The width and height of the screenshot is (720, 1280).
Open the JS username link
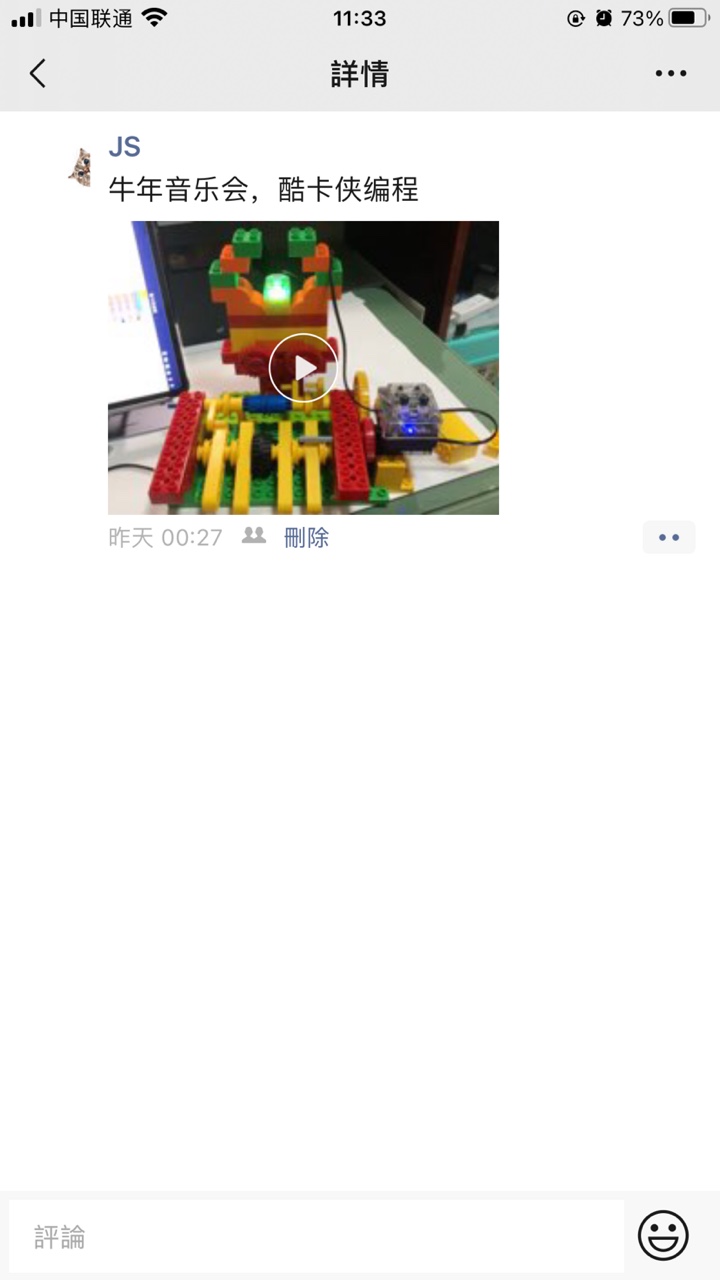pos(124,147)
